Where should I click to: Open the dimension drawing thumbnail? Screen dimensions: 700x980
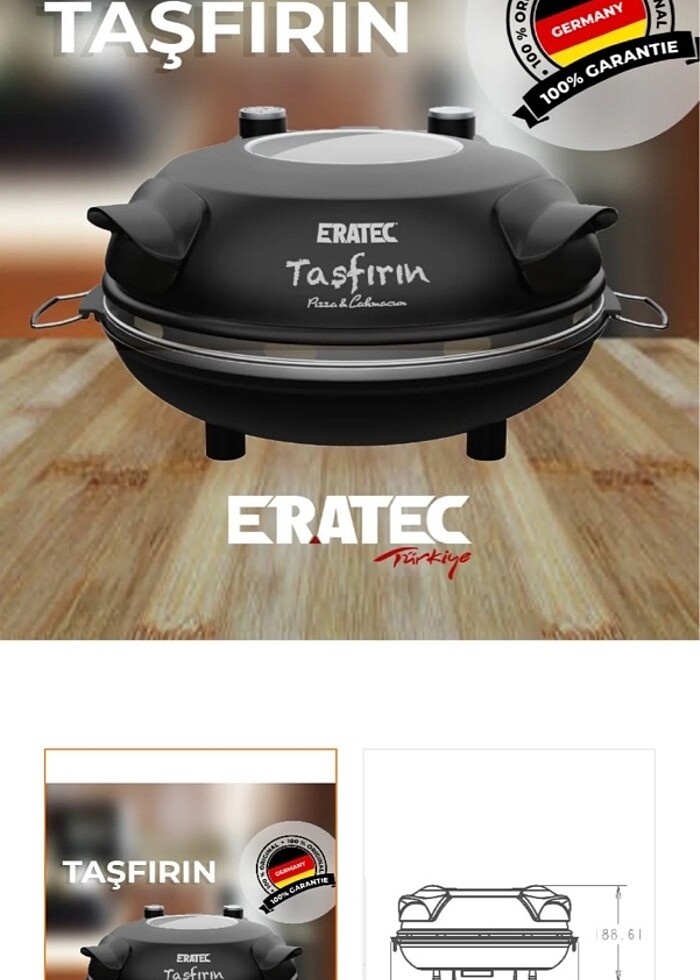508,865
